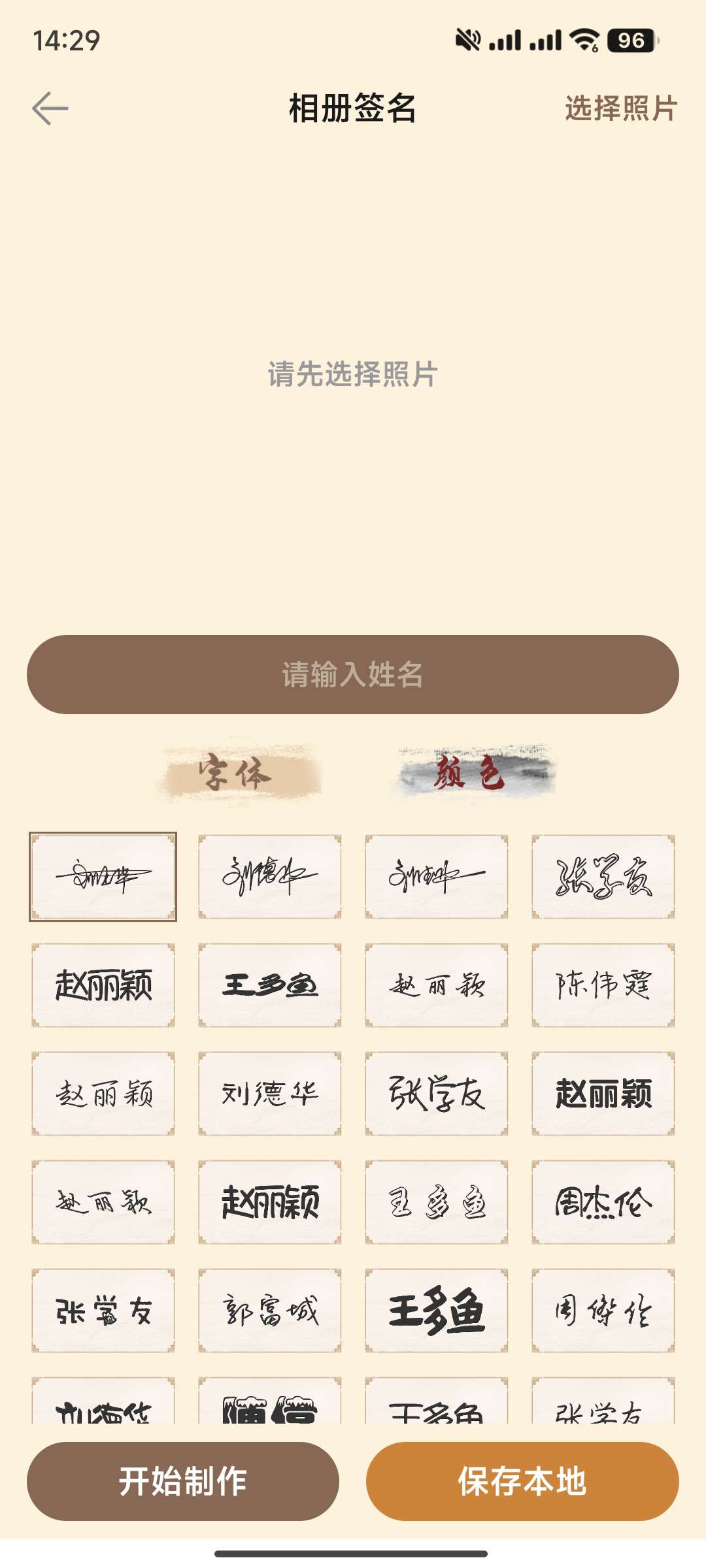
Task: Choose the large brush 王多鱼 sample
Action: [x=437, y=1310]
